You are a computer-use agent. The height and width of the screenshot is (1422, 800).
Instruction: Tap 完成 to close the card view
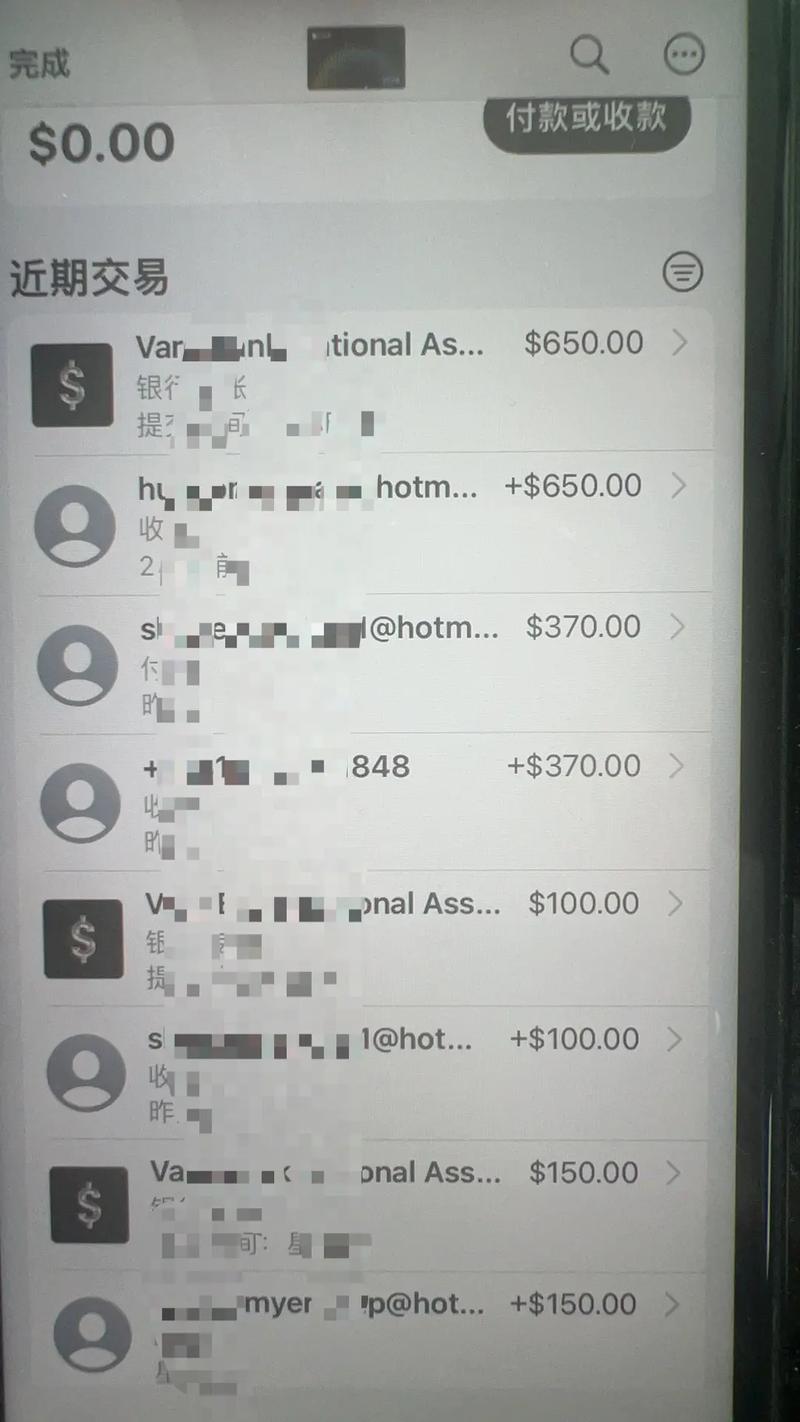40,64
